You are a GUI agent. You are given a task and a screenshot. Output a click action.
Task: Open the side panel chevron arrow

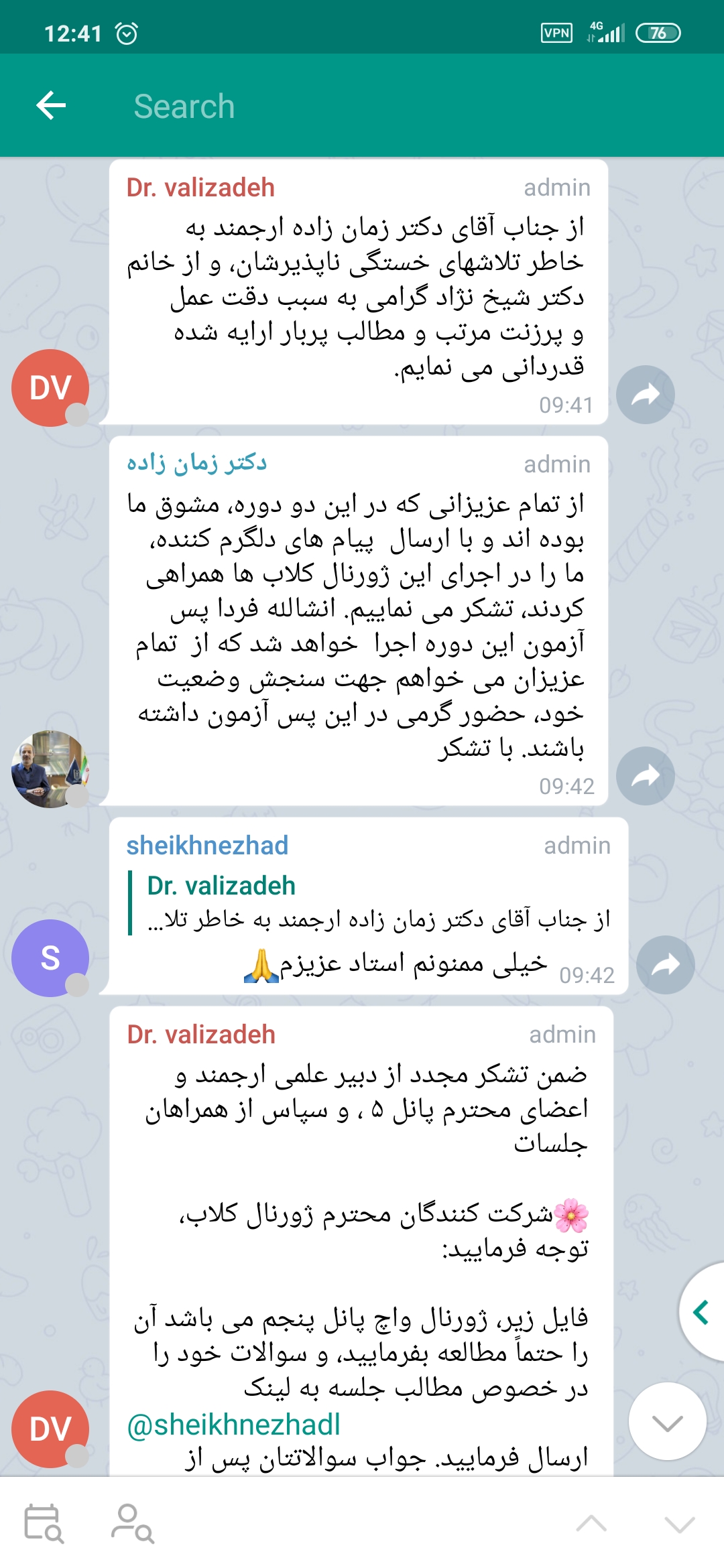pos(702,1312)
